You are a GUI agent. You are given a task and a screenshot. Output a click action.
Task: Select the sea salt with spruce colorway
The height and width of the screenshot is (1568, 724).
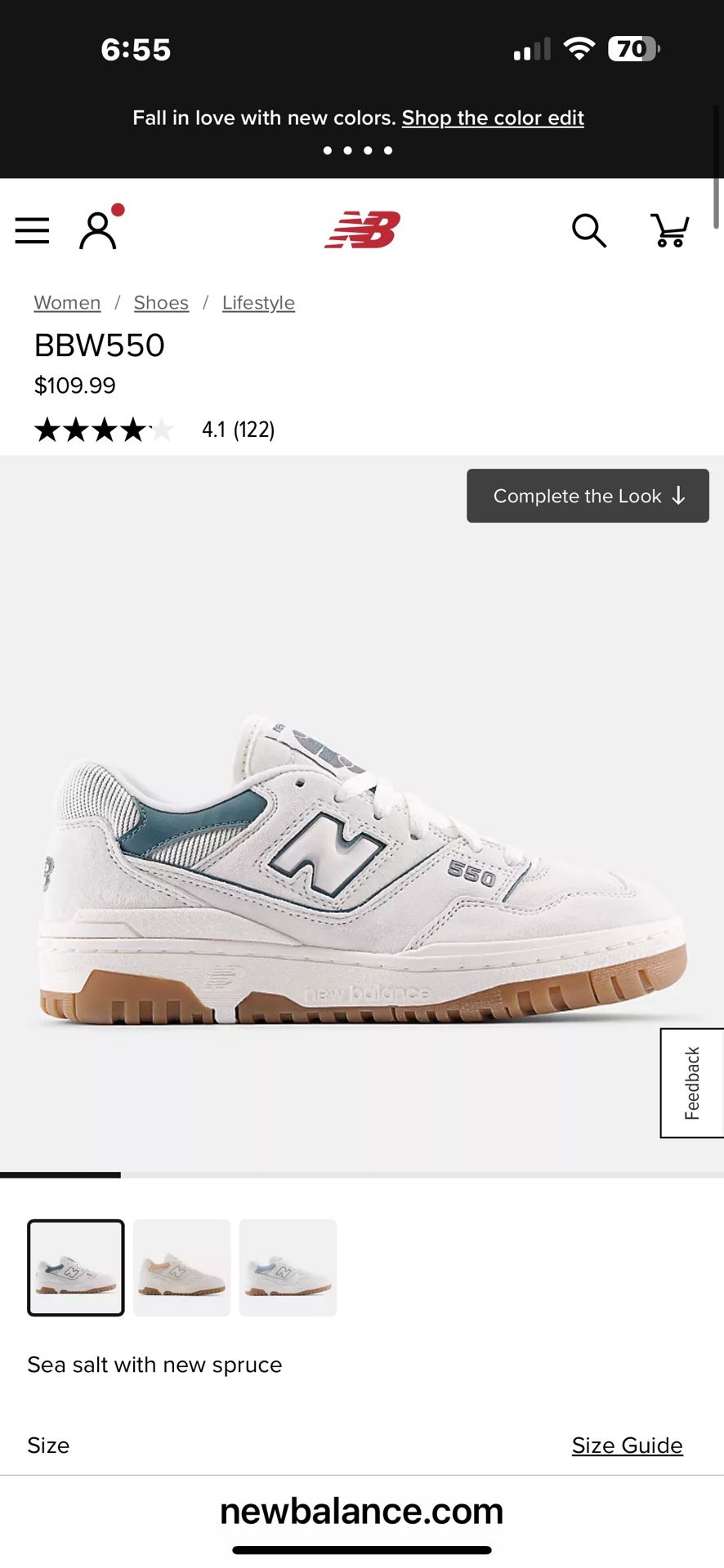[x=76, y=1267]
